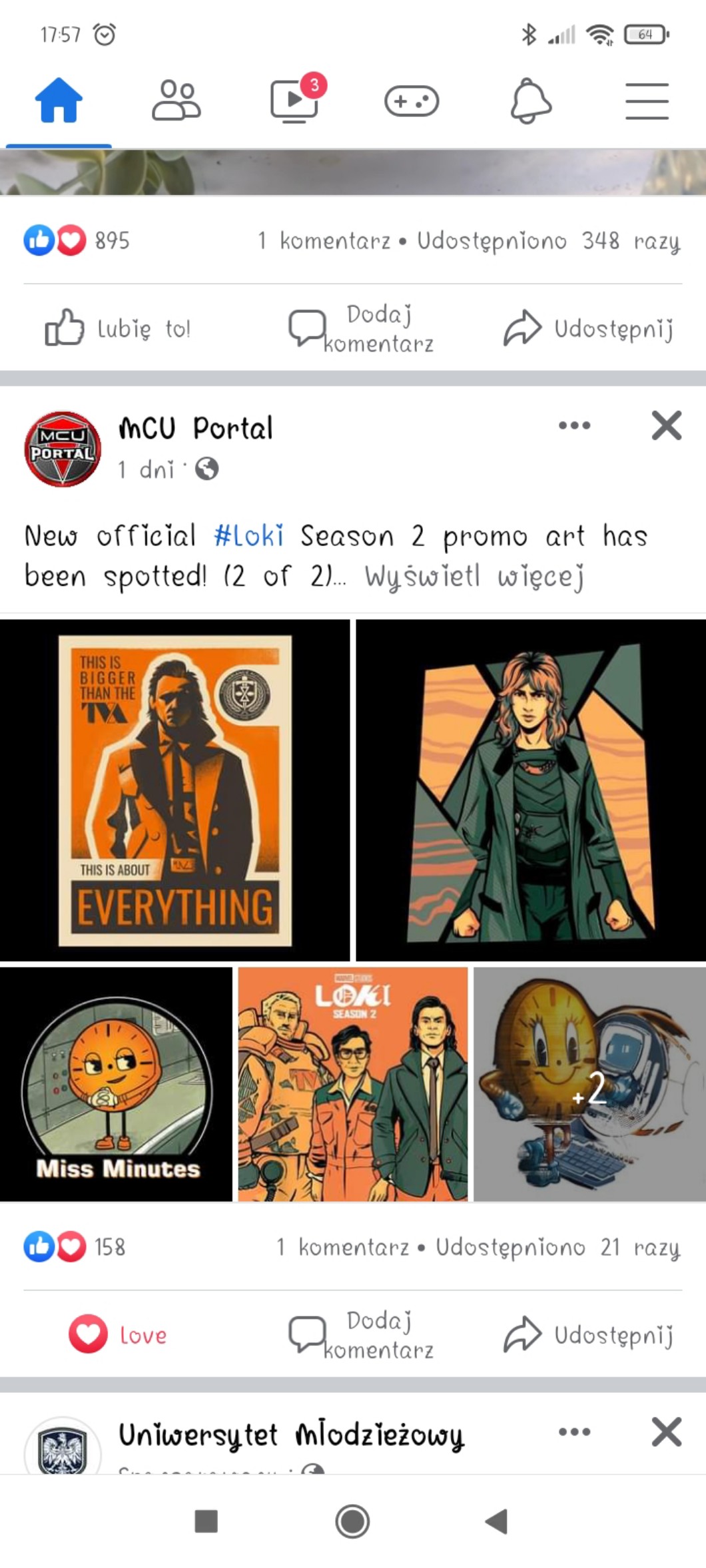Hide the MCU Portal post

click(666, 425)
